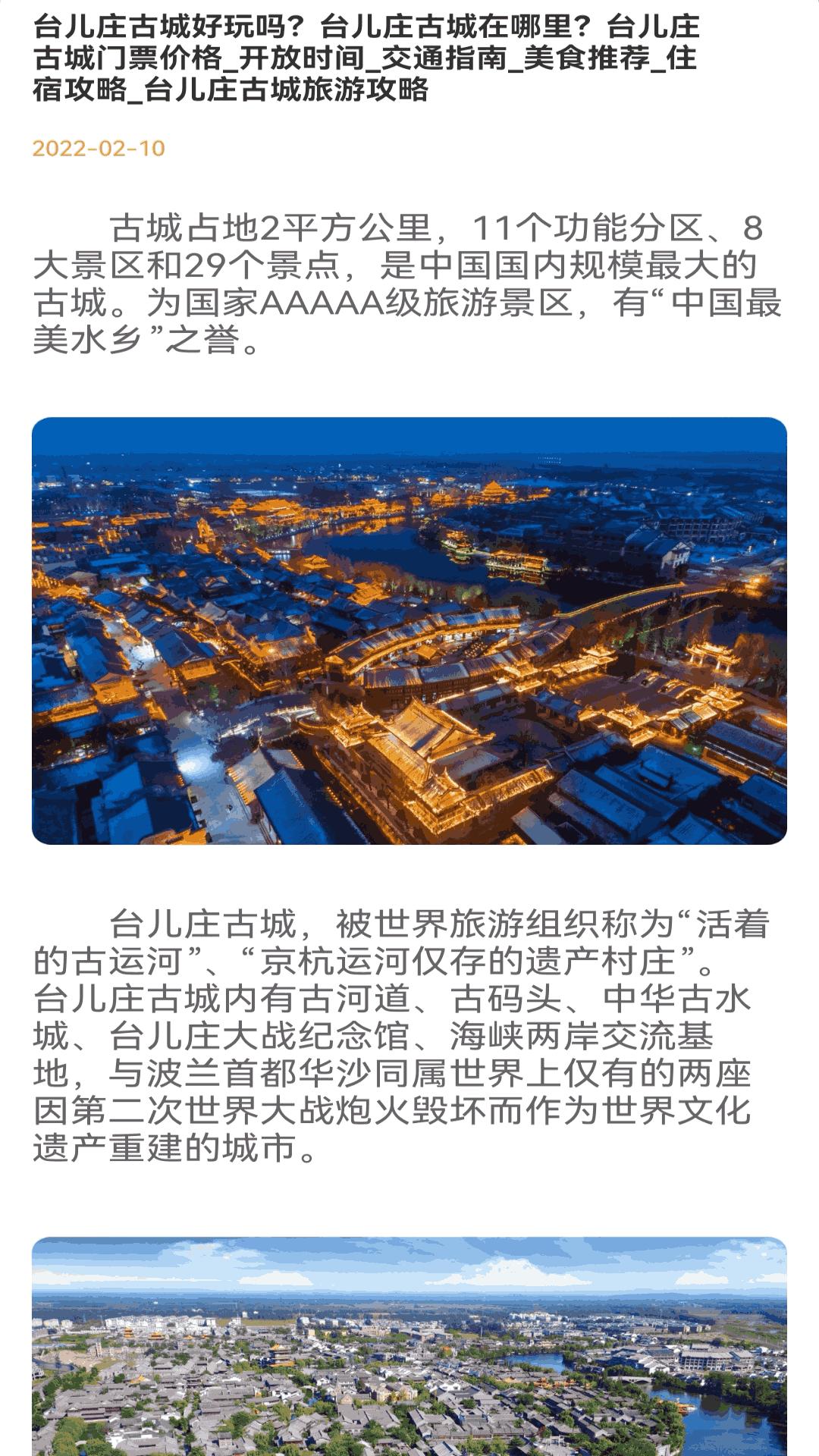Open the night aerial photo of the old town
This screenshot has width=819, height=1456.
[409, 630]
